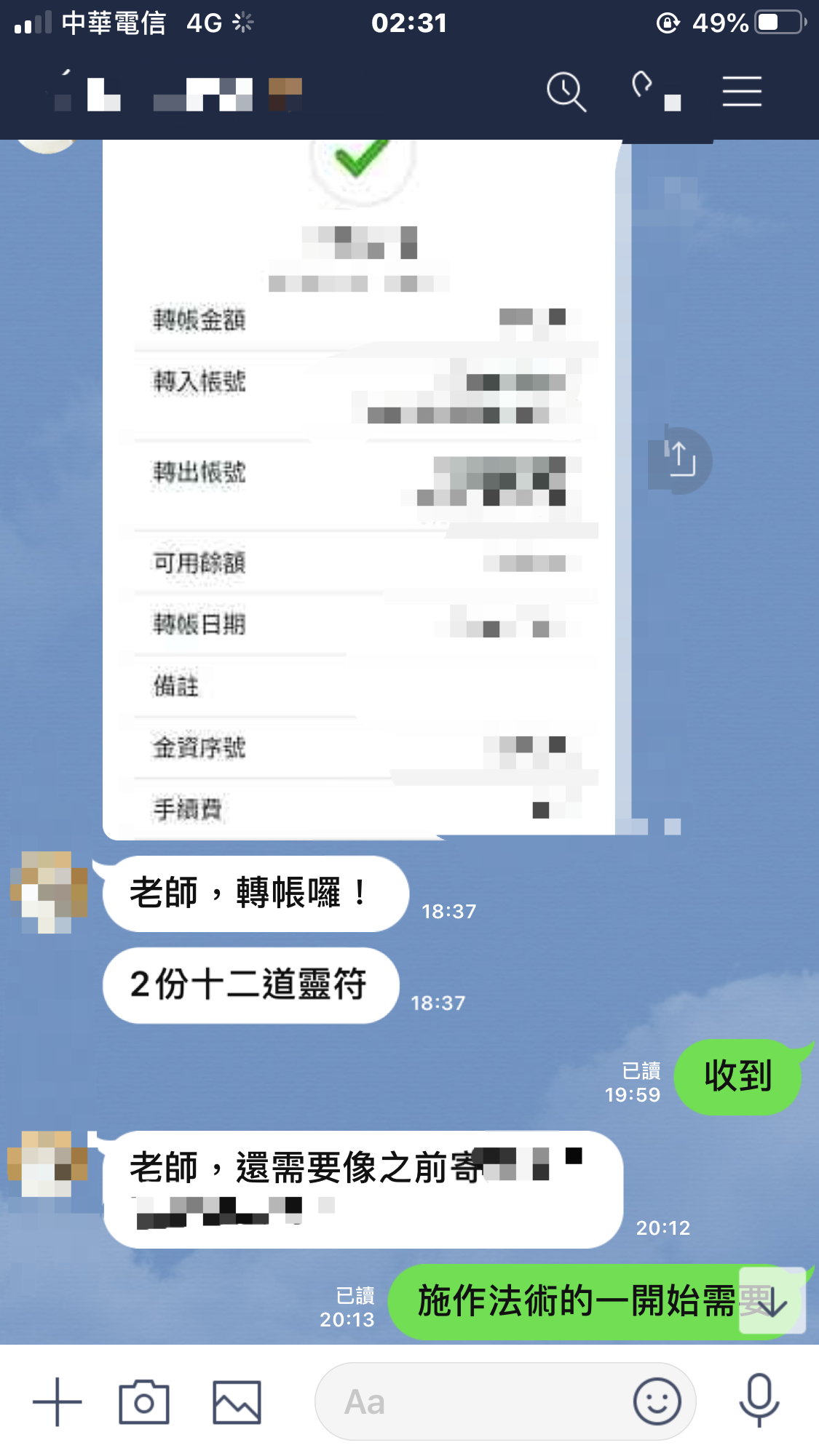This screenshot has height=1456, width=819.
Task: Search within this chat
Action: pyautogui.click(x=566, y=92)
